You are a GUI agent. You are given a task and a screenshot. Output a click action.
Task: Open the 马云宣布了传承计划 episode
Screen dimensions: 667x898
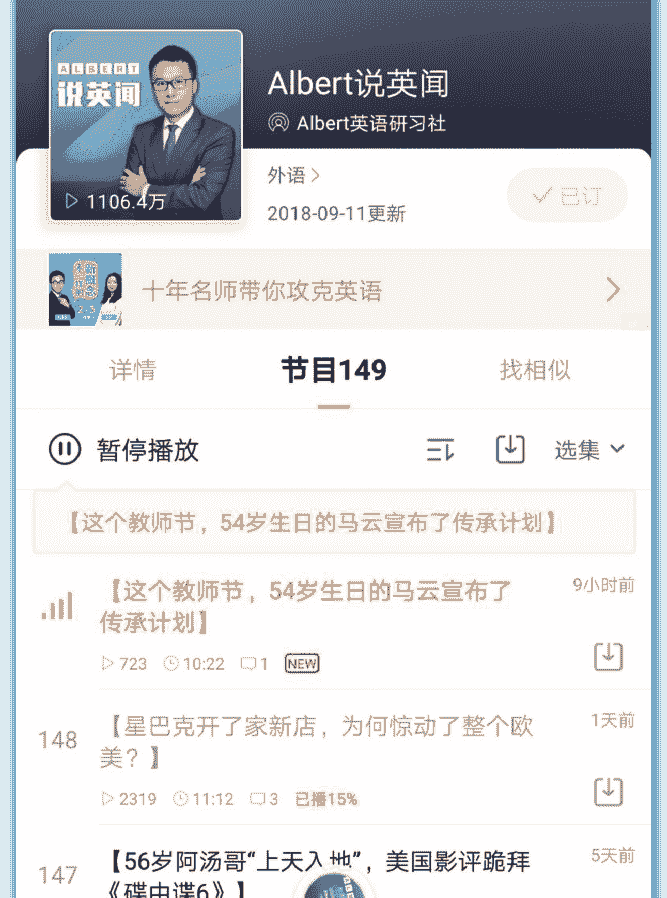(x=305, y=606)
